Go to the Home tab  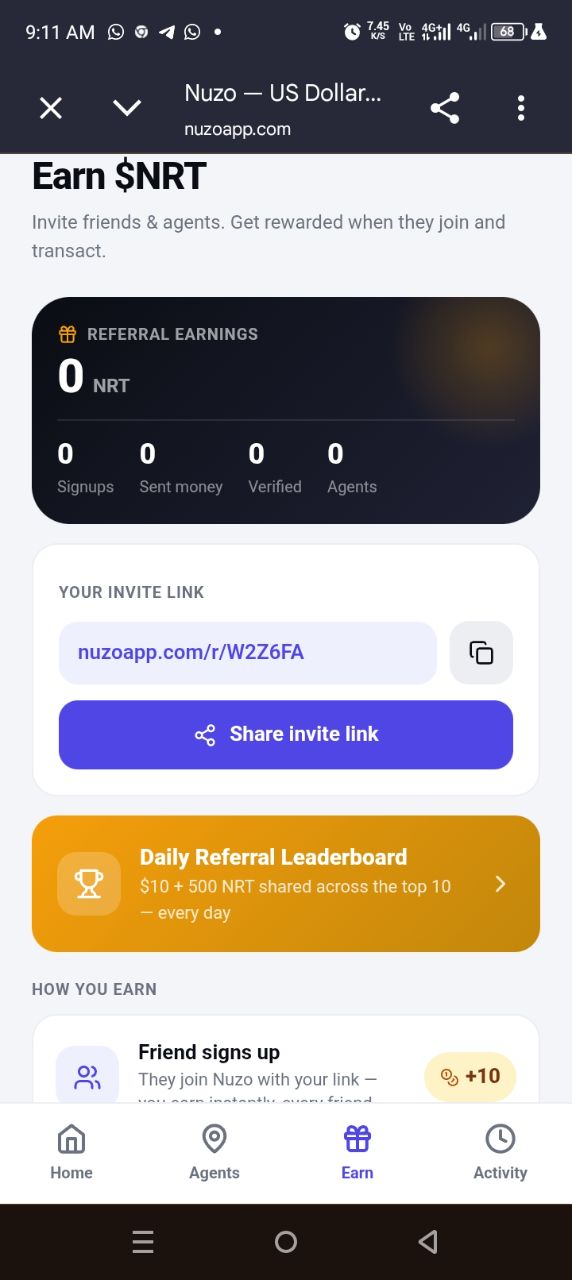point(71,1153)
